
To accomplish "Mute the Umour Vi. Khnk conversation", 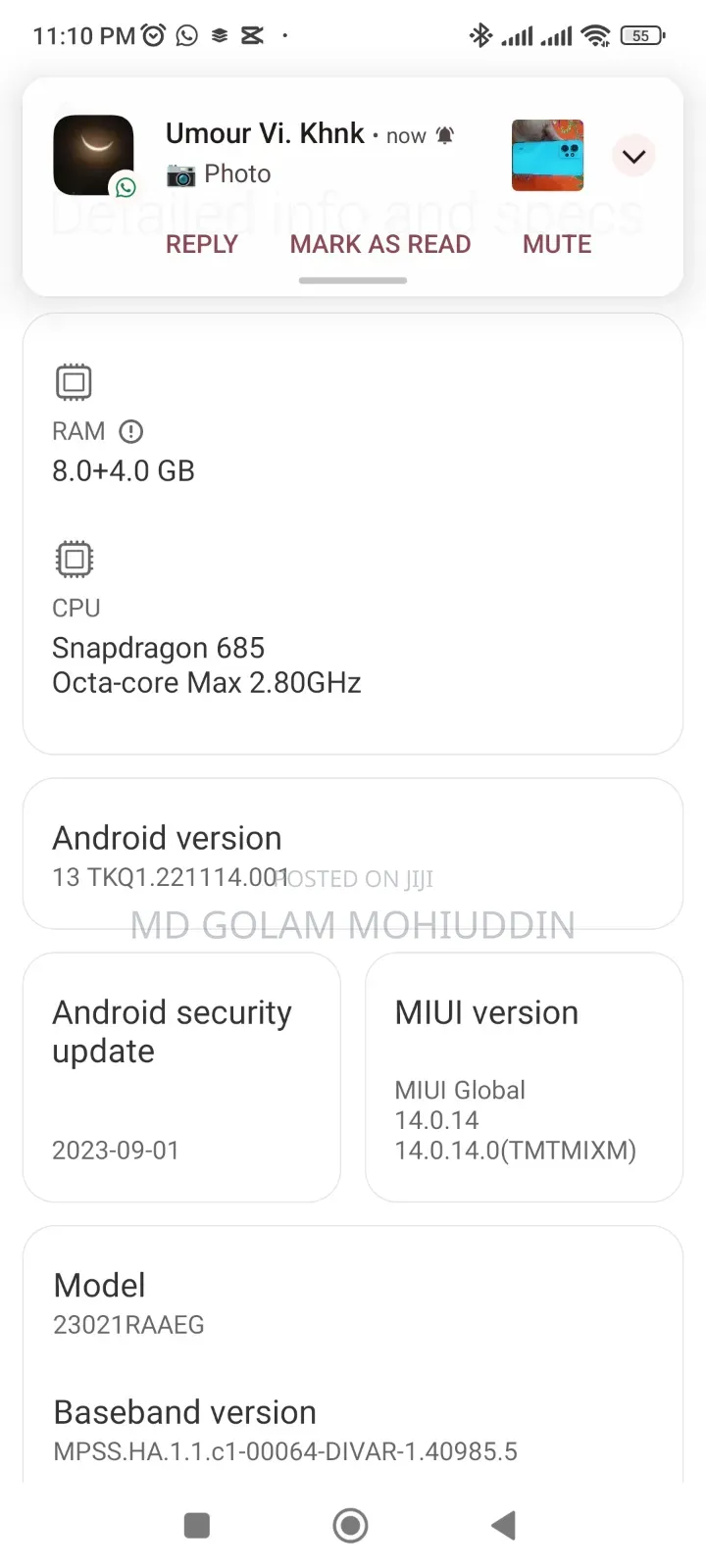I will [x=556, y=244].
